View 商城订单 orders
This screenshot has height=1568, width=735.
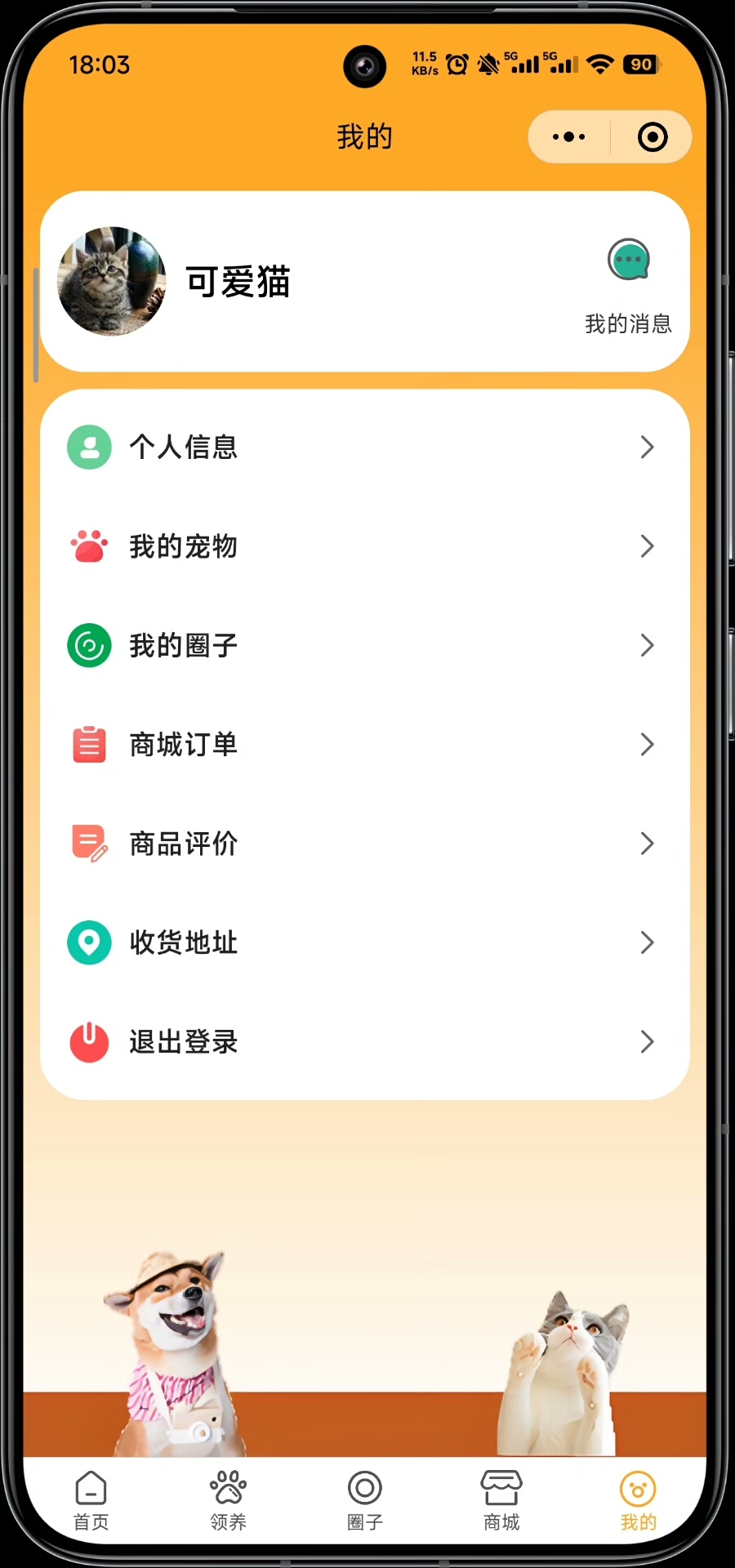click(364, 744)
